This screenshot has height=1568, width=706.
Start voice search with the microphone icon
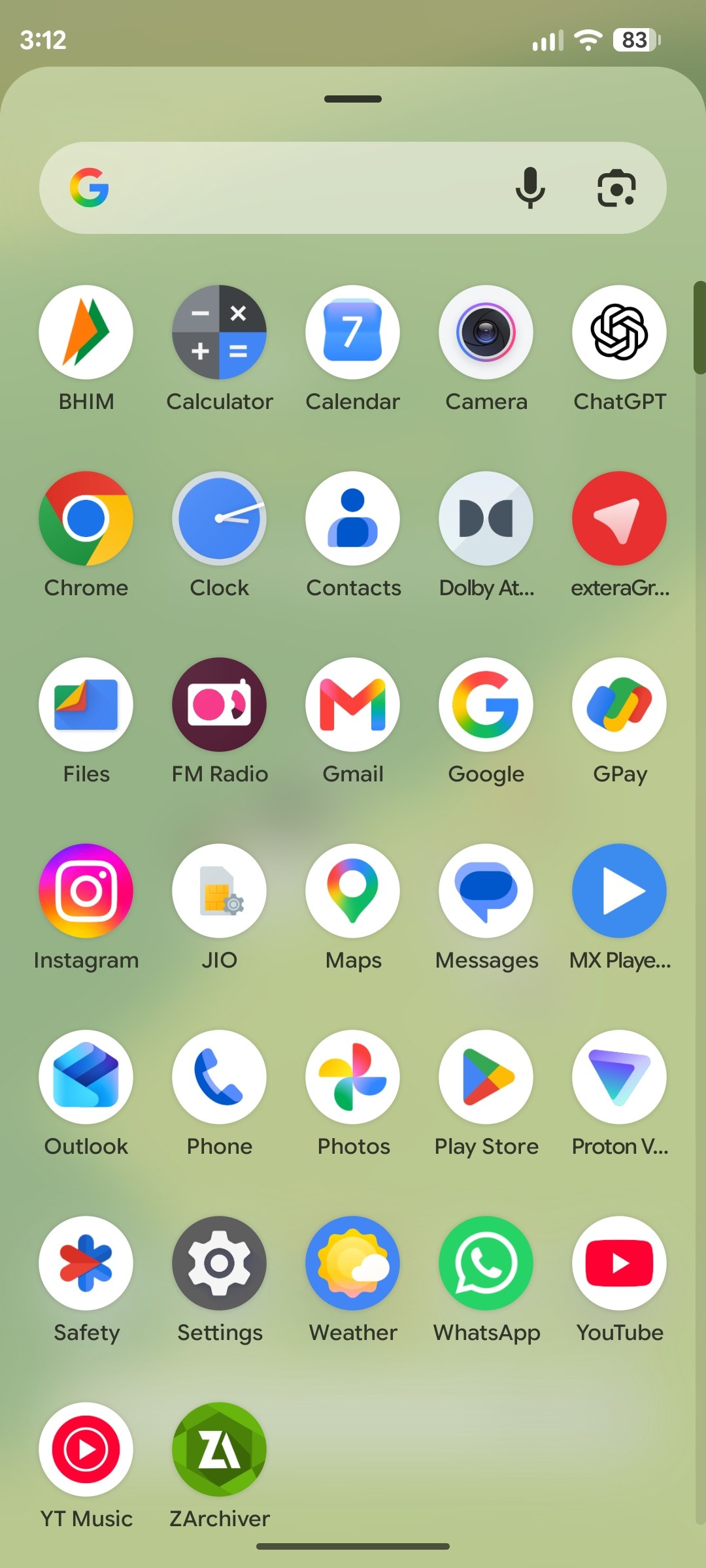point(530,188)
